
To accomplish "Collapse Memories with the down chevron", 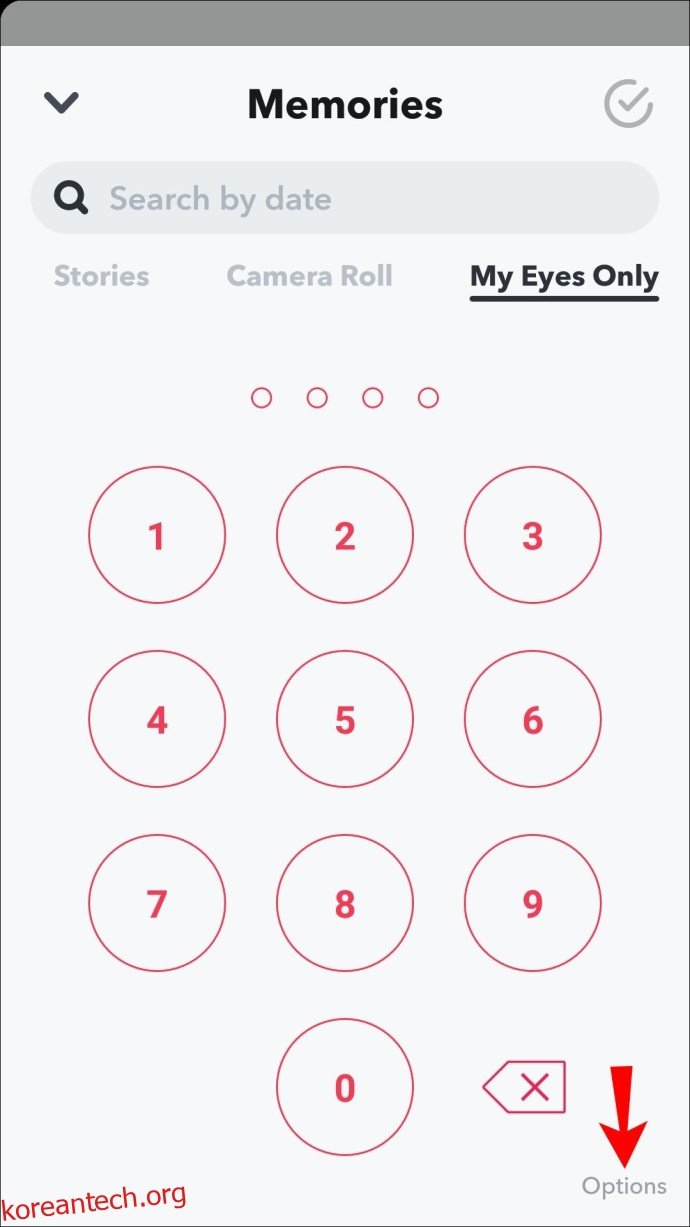I will (62, 102).
